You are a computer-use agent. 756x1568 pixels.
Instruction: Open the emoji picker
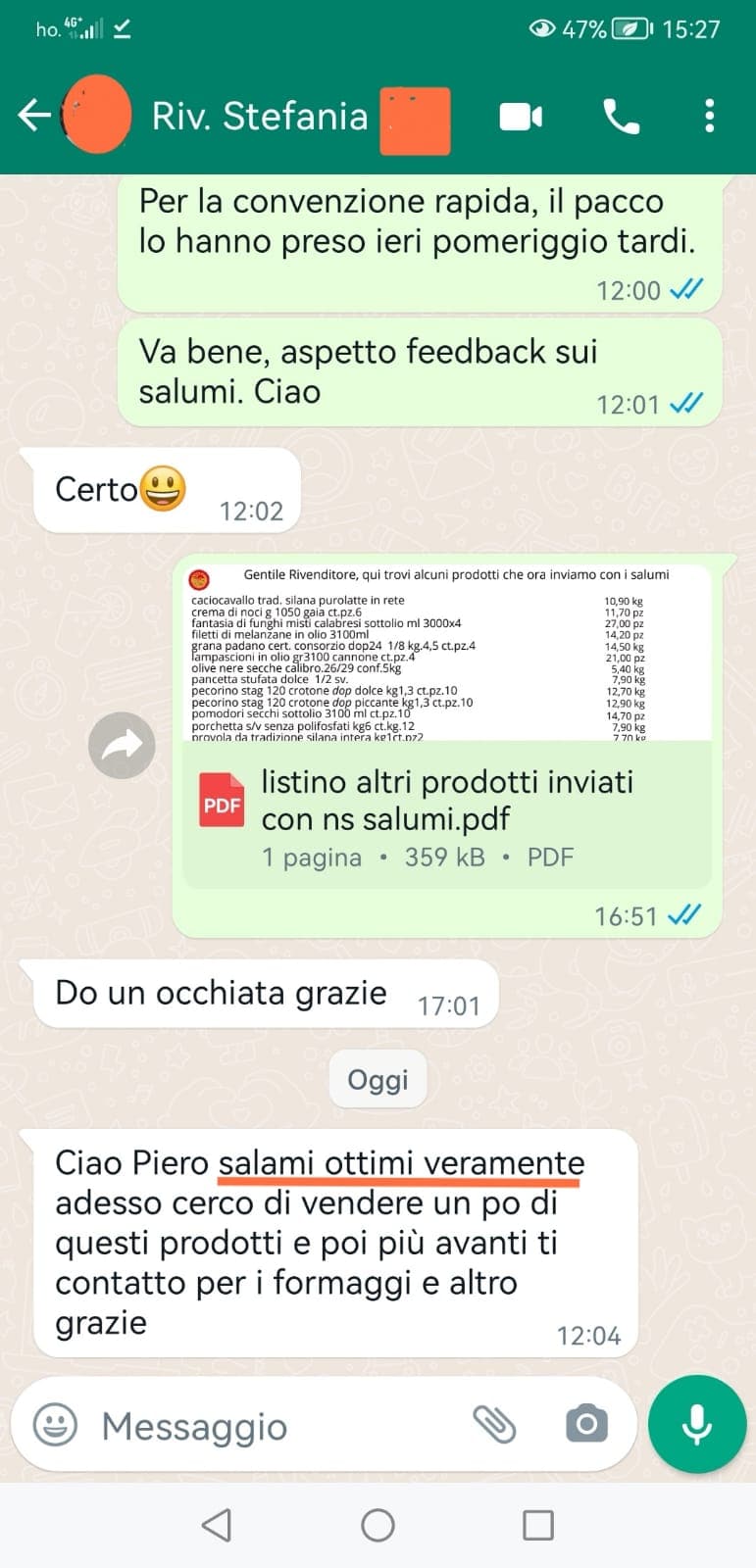55,1425
